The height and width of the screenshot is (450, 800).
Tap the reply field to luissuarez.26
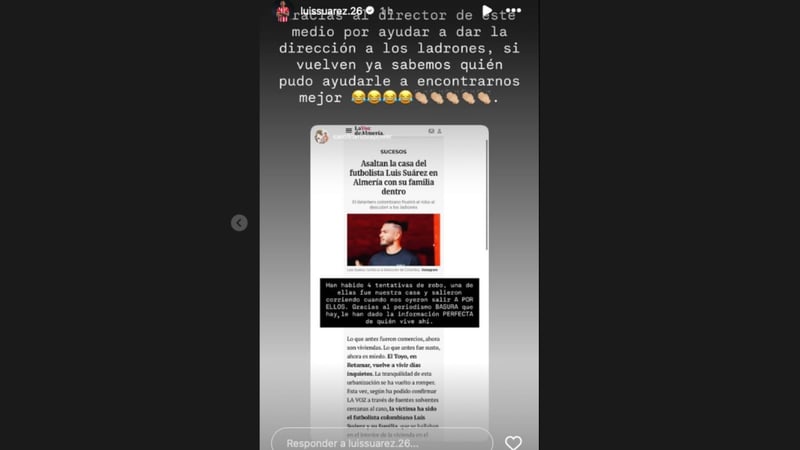tap(380, 442)
